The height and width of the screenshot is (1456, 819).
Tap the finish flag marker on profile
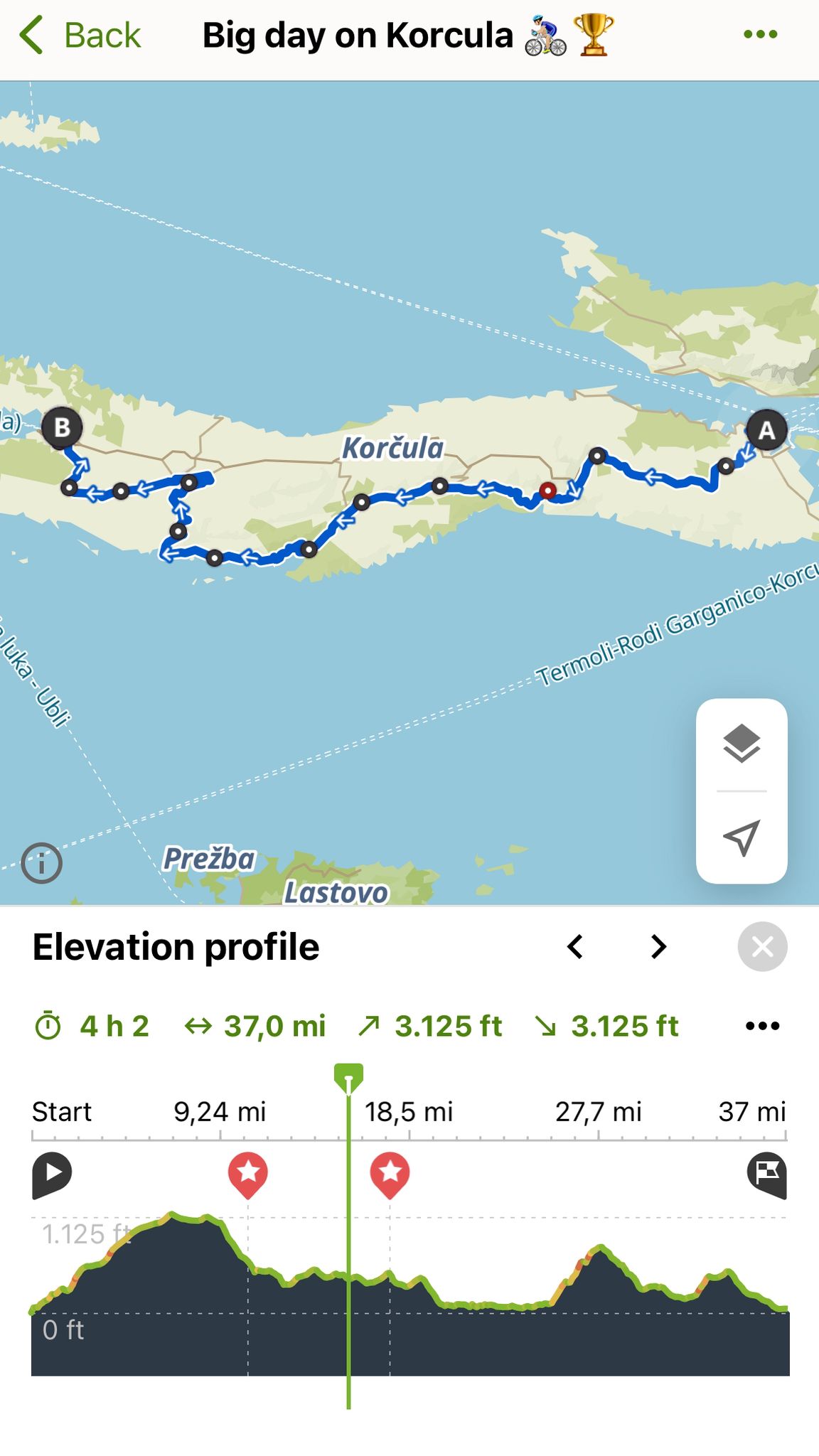click(x=767, y=1174)
